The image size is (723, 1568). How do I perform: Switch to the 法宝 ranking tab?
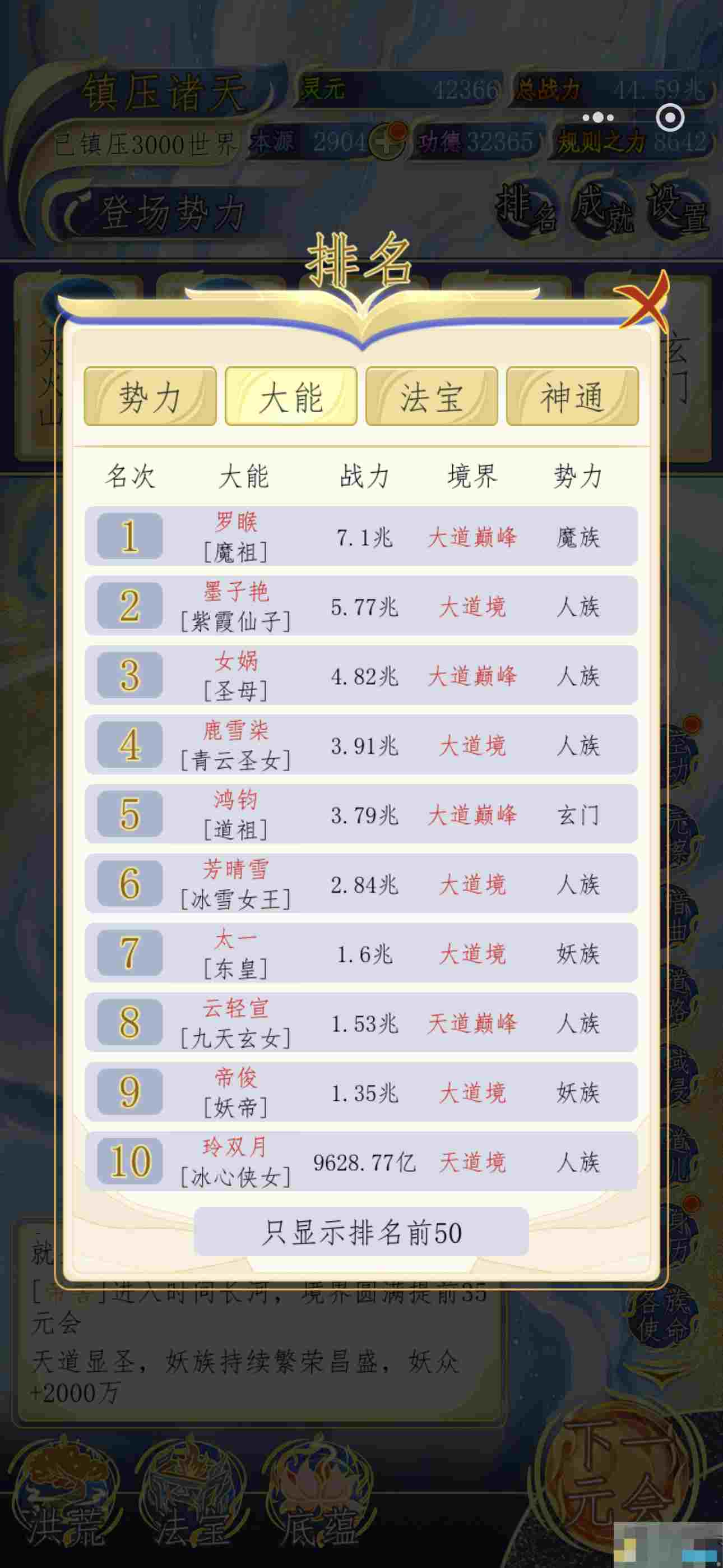click(x=432, y=397)
